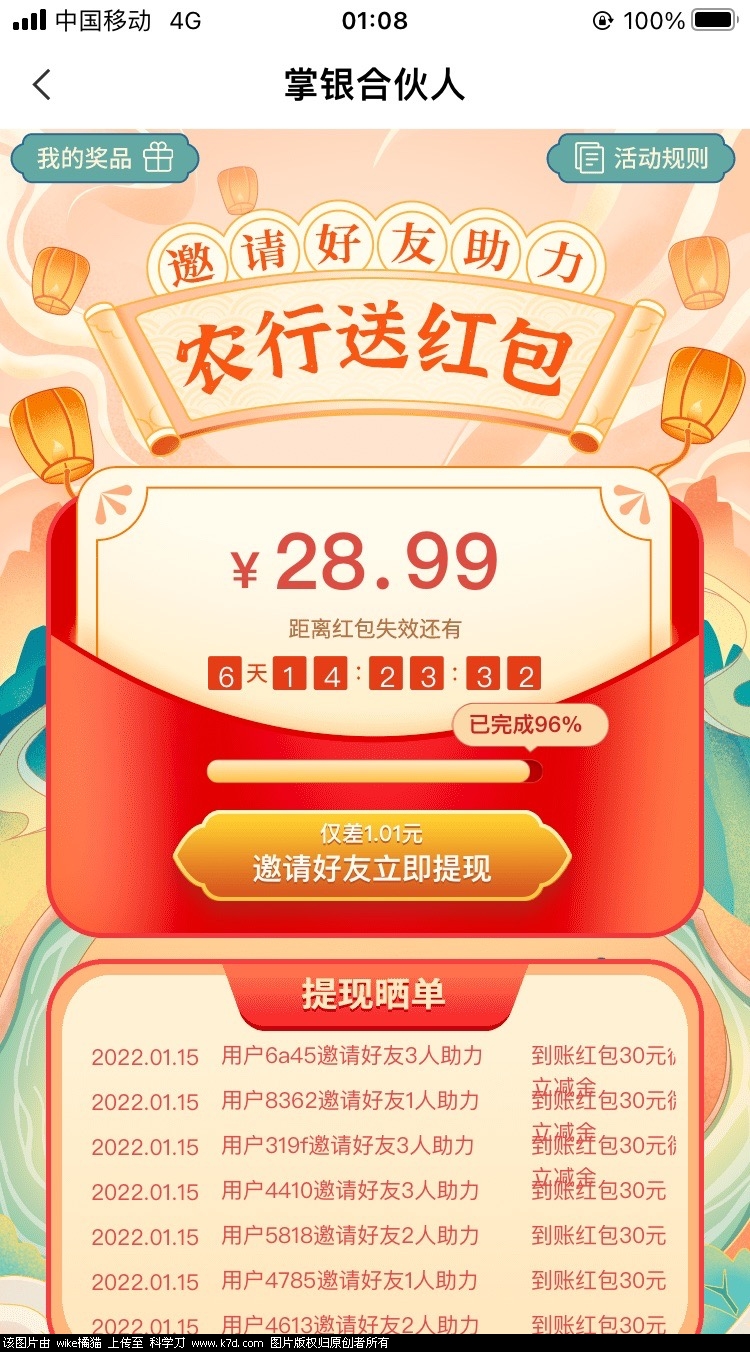Open 我的奖品 prize list

click(105, 158)
